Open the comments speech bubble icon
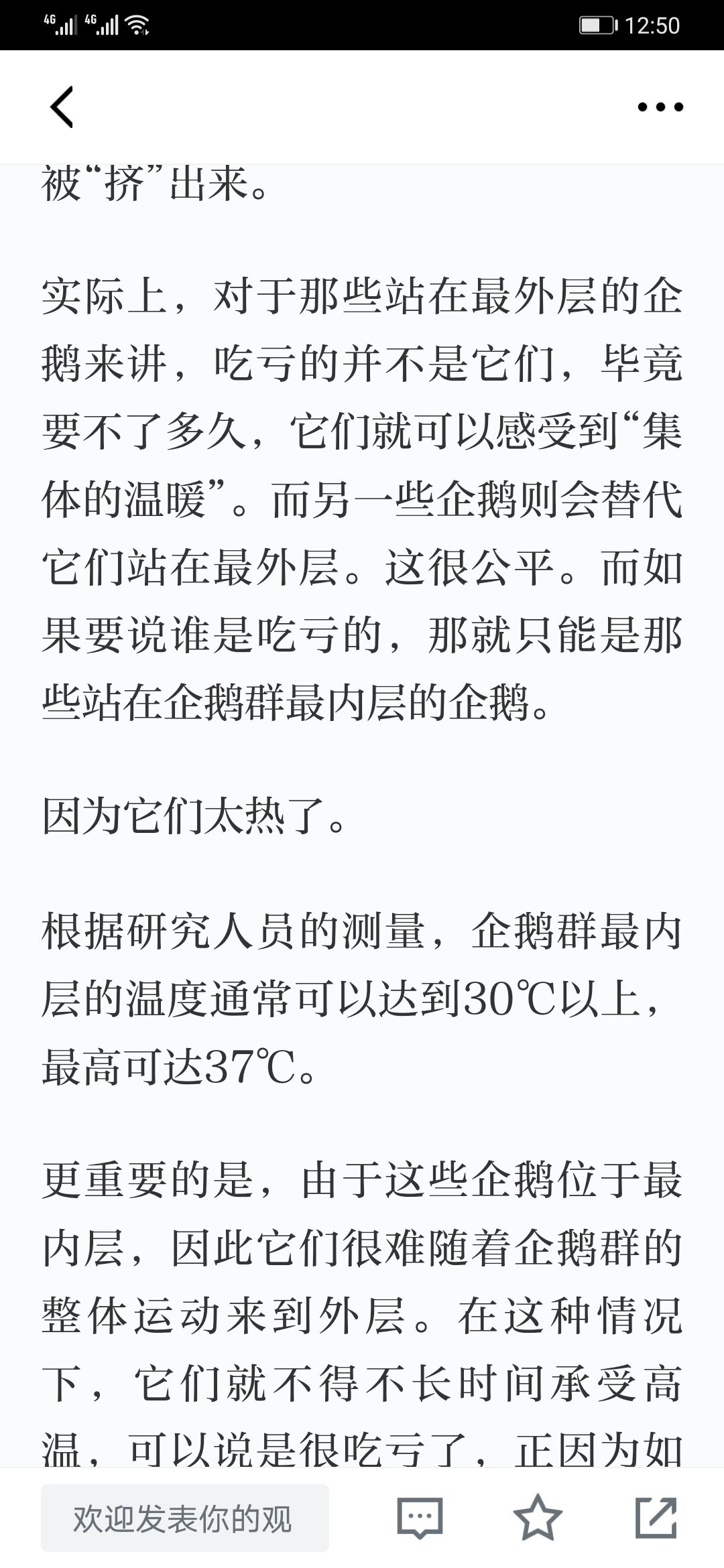This screenshot has width=724, height=1568. [420, 1518]
